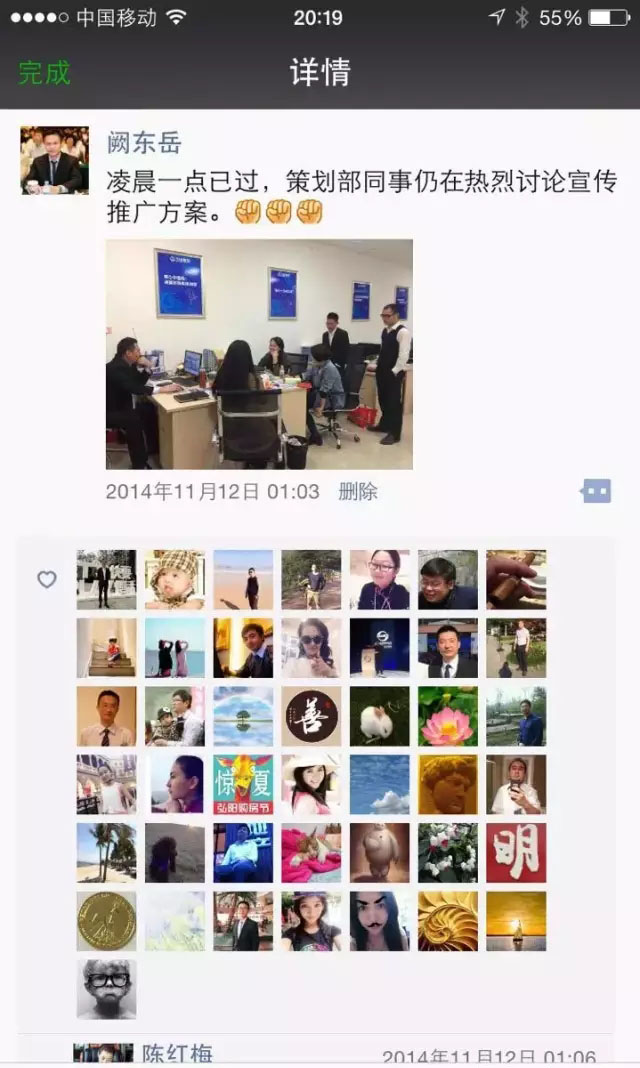Screen dimensions: 640x1068
Task: Open the liker avatar with sunset sailboat
Action: (x=516, y=921)
